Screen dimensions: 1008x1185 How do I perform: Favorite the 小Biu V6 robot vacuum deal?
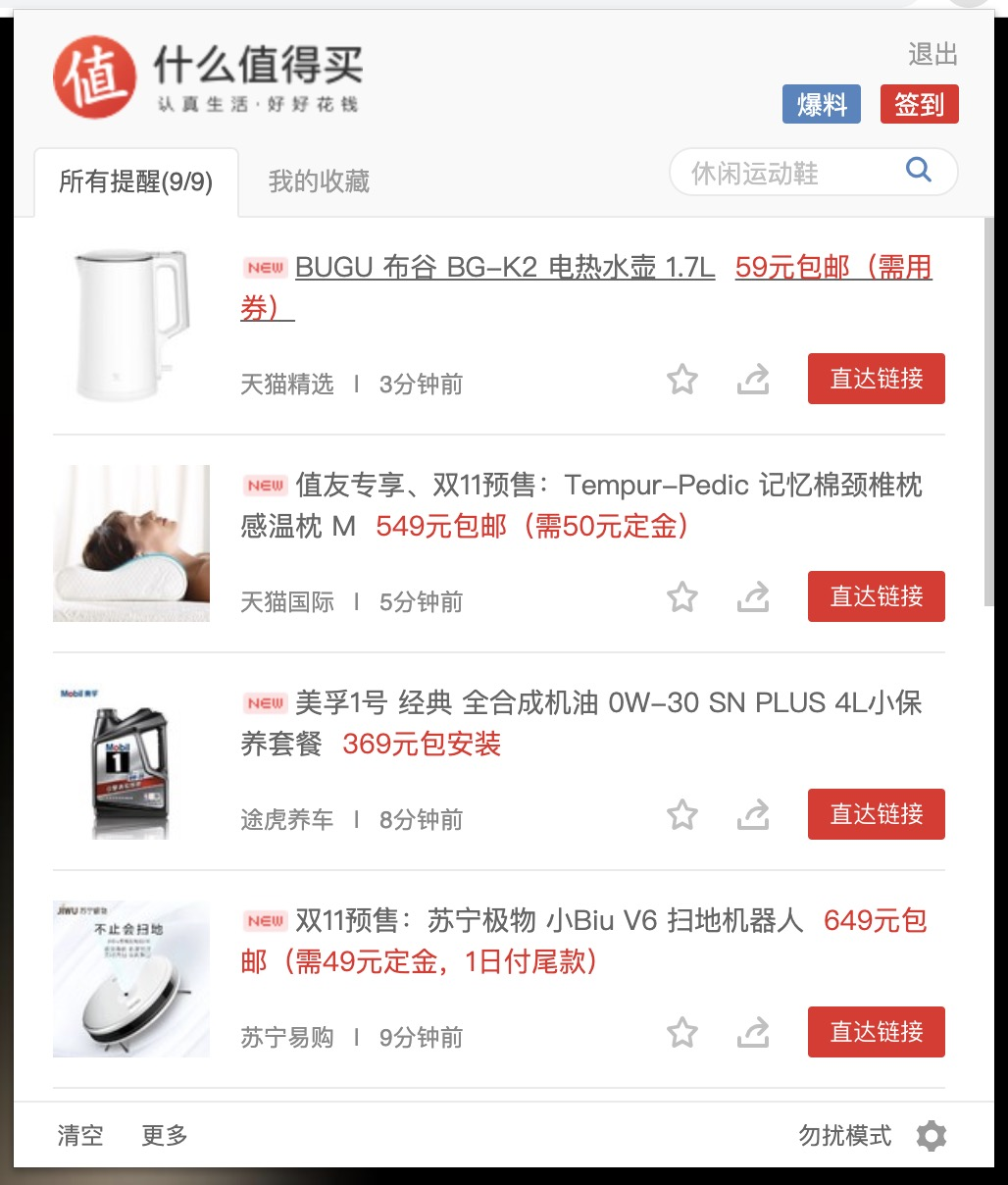click(682, 1033)
